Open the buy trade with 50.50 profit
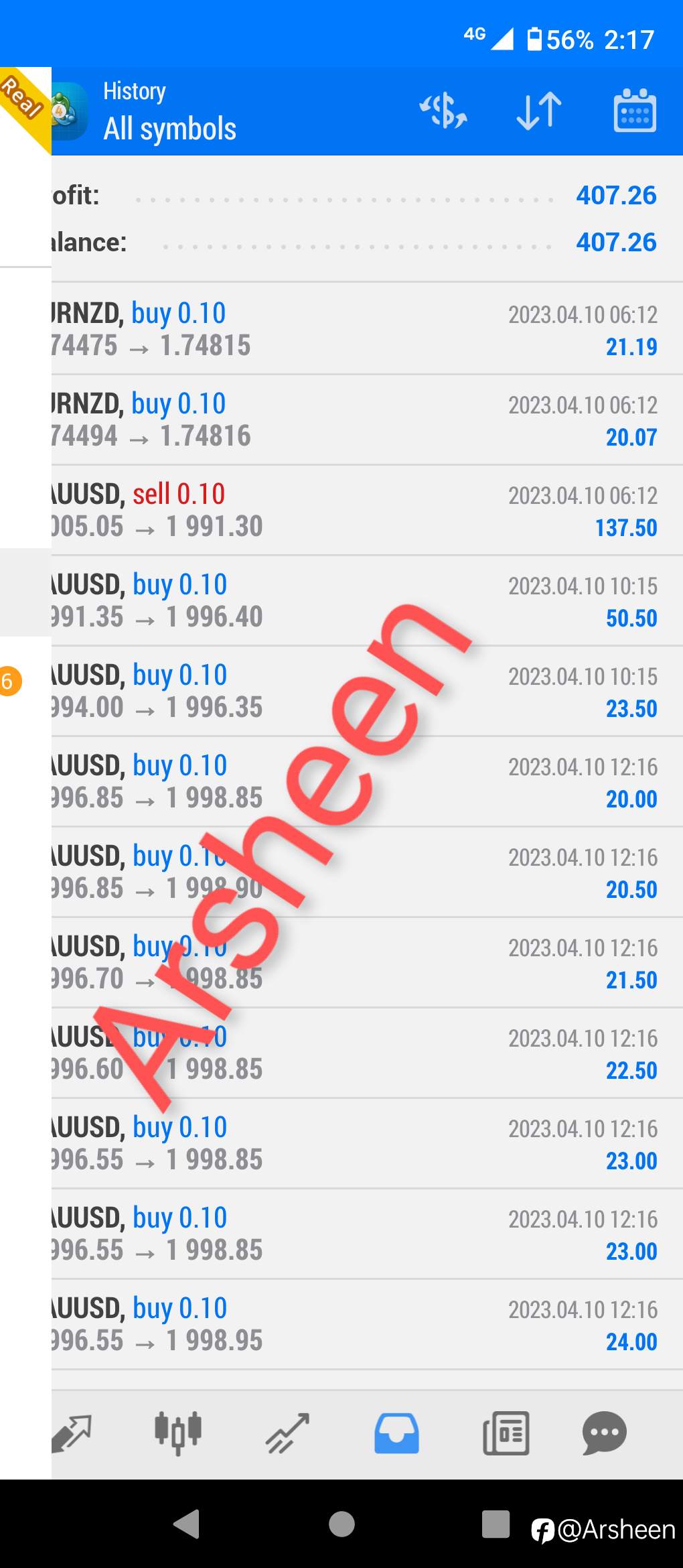Screen dimensions: 683x1568 click(x=367, y=601)
